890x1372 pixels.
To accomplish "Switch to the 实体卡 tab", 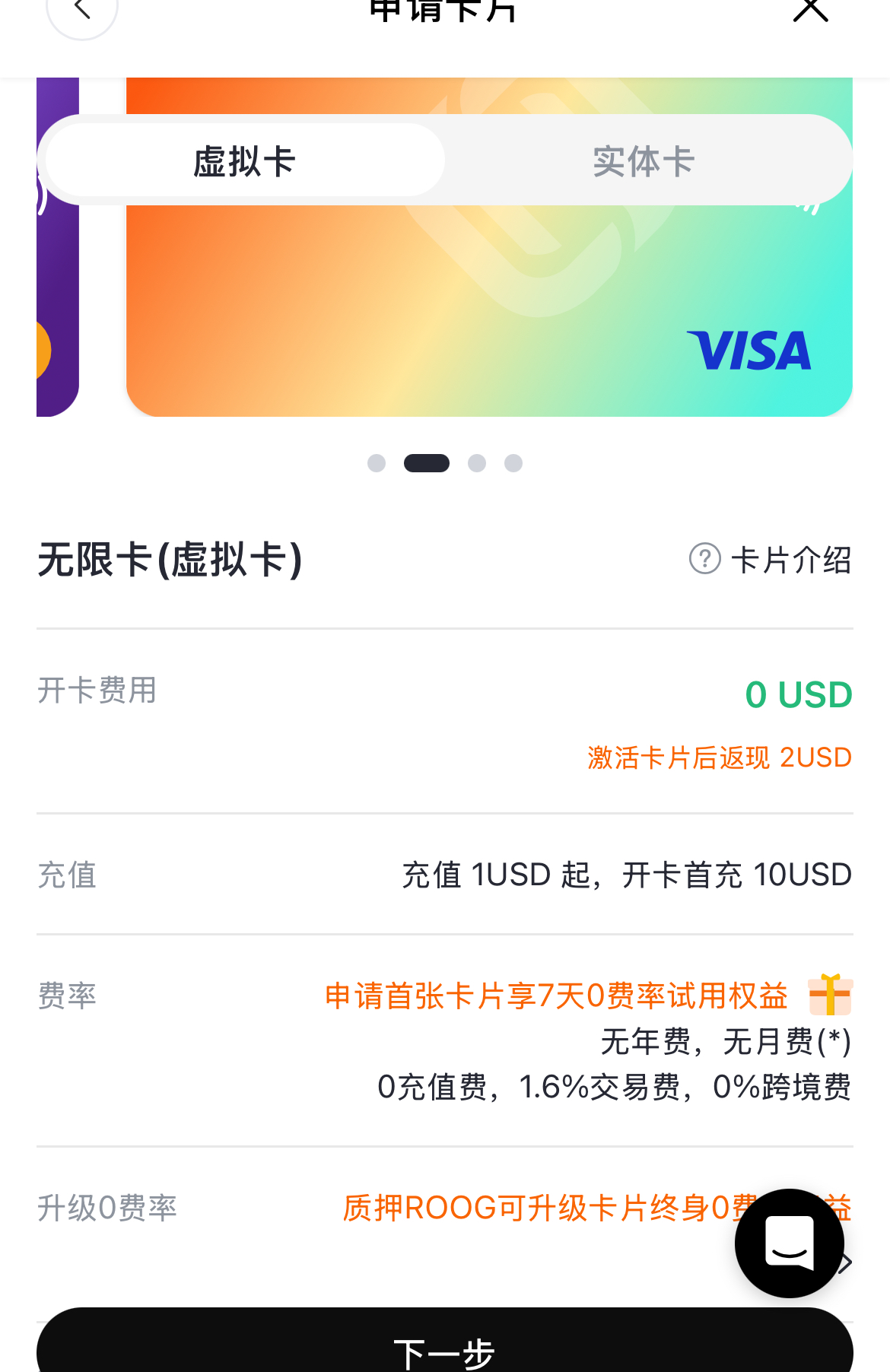I will pyautogui.click(x=644, y=161).
